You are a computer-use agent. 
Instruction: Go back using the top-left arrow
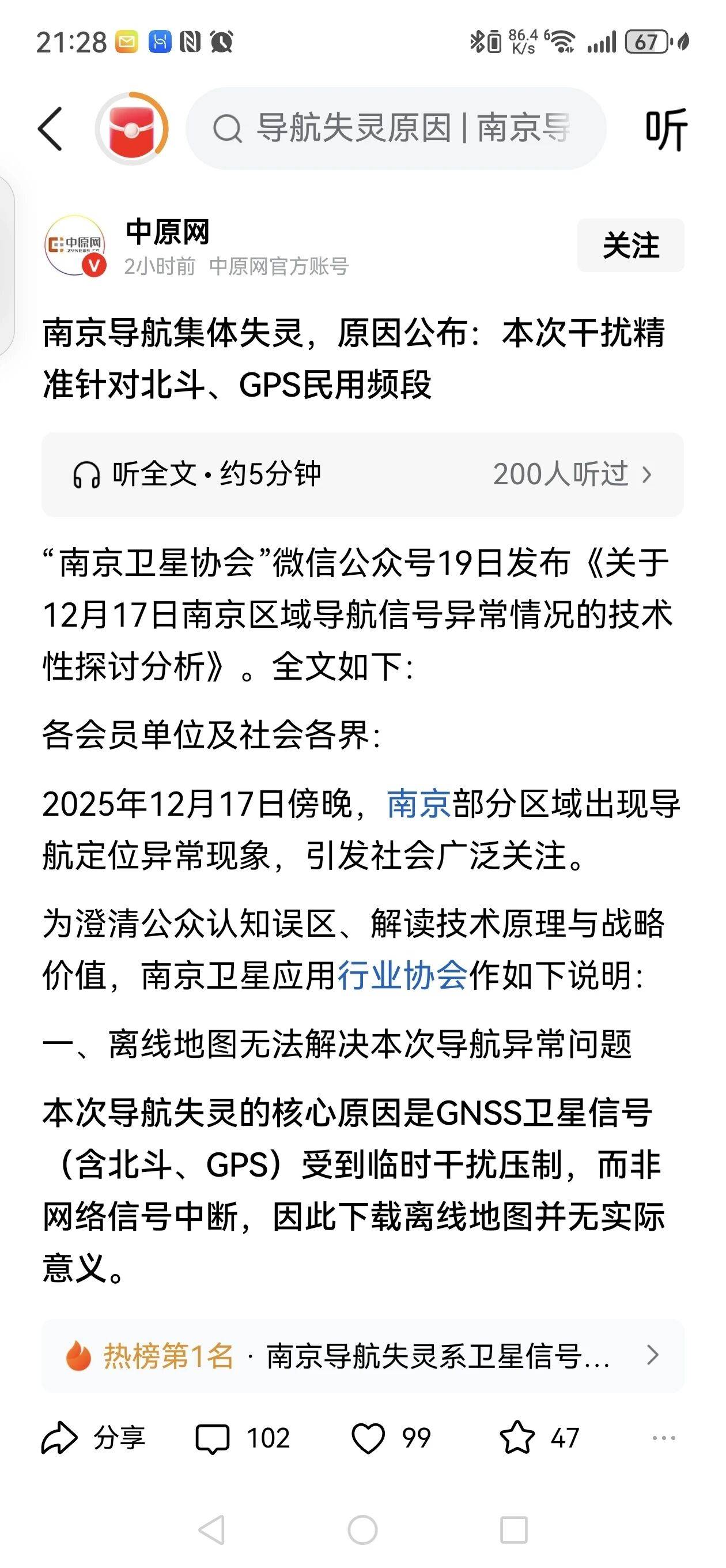pos(51,129)
